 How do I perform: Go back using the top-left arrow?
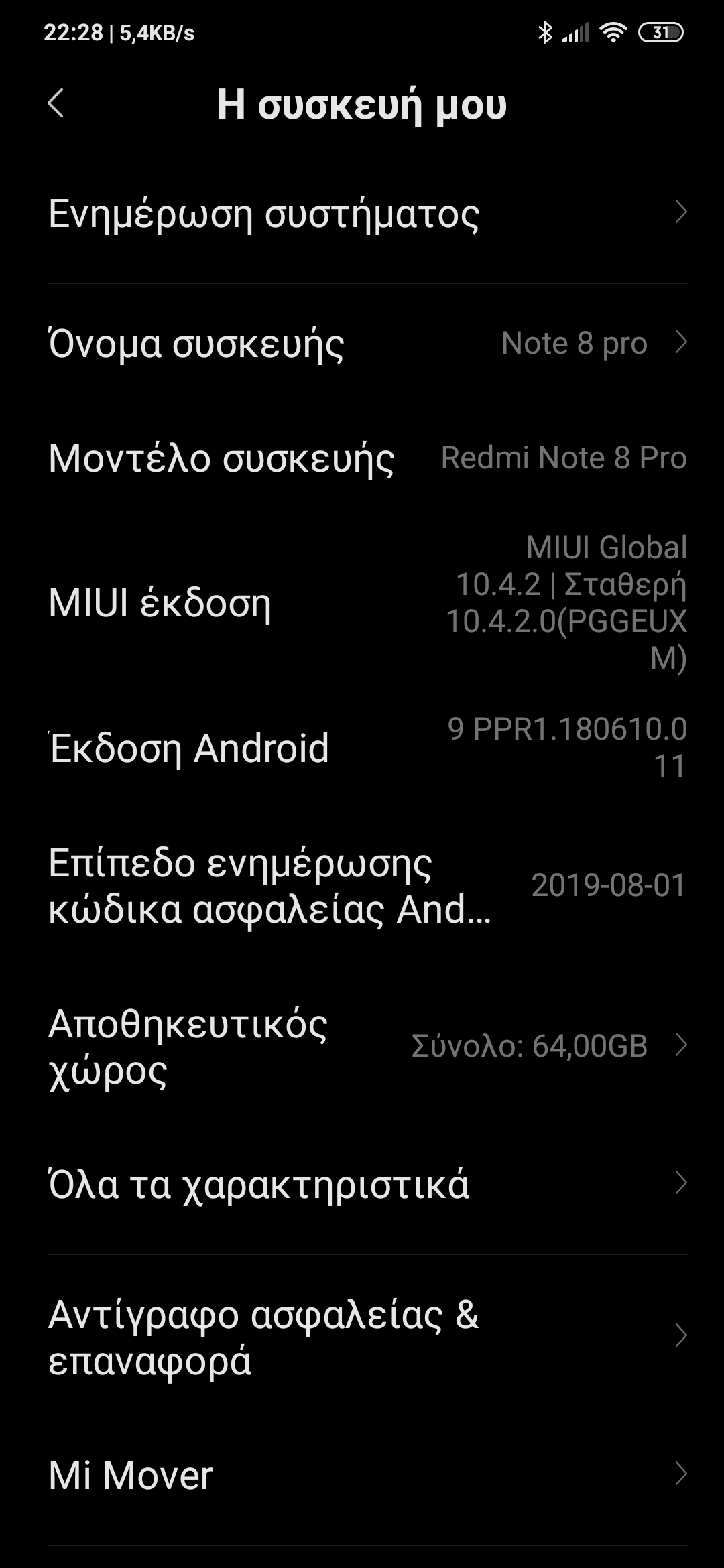pos(56,104)
